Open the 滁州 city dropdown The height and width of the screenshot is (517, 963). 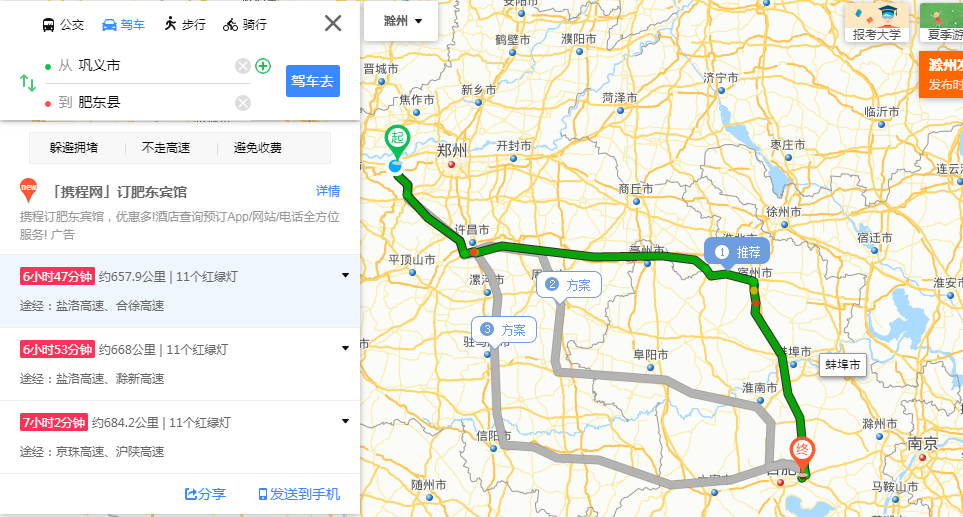coord(402,20)
